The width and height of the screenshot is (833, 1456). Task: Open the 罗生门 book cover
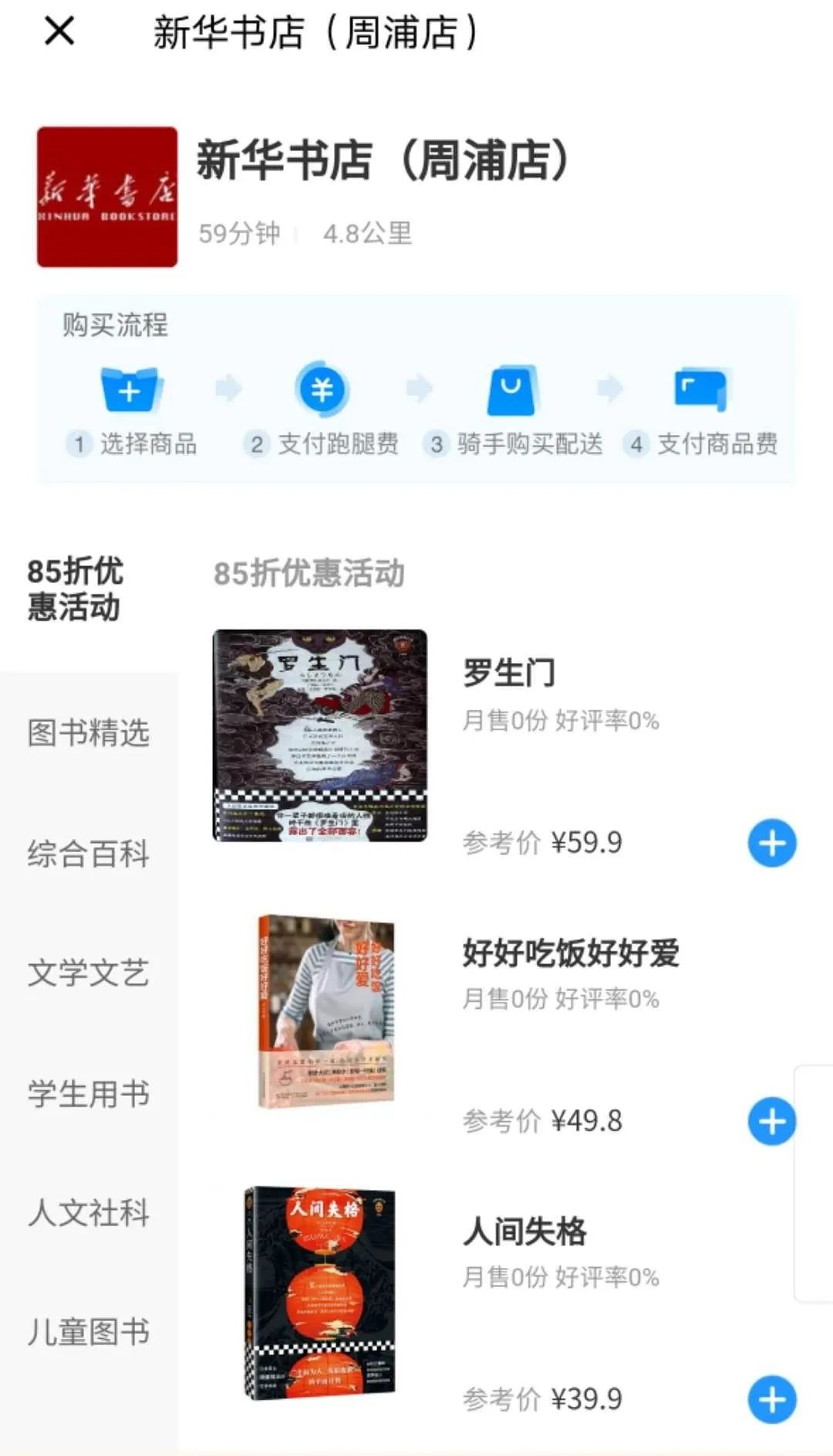[320, 736]
